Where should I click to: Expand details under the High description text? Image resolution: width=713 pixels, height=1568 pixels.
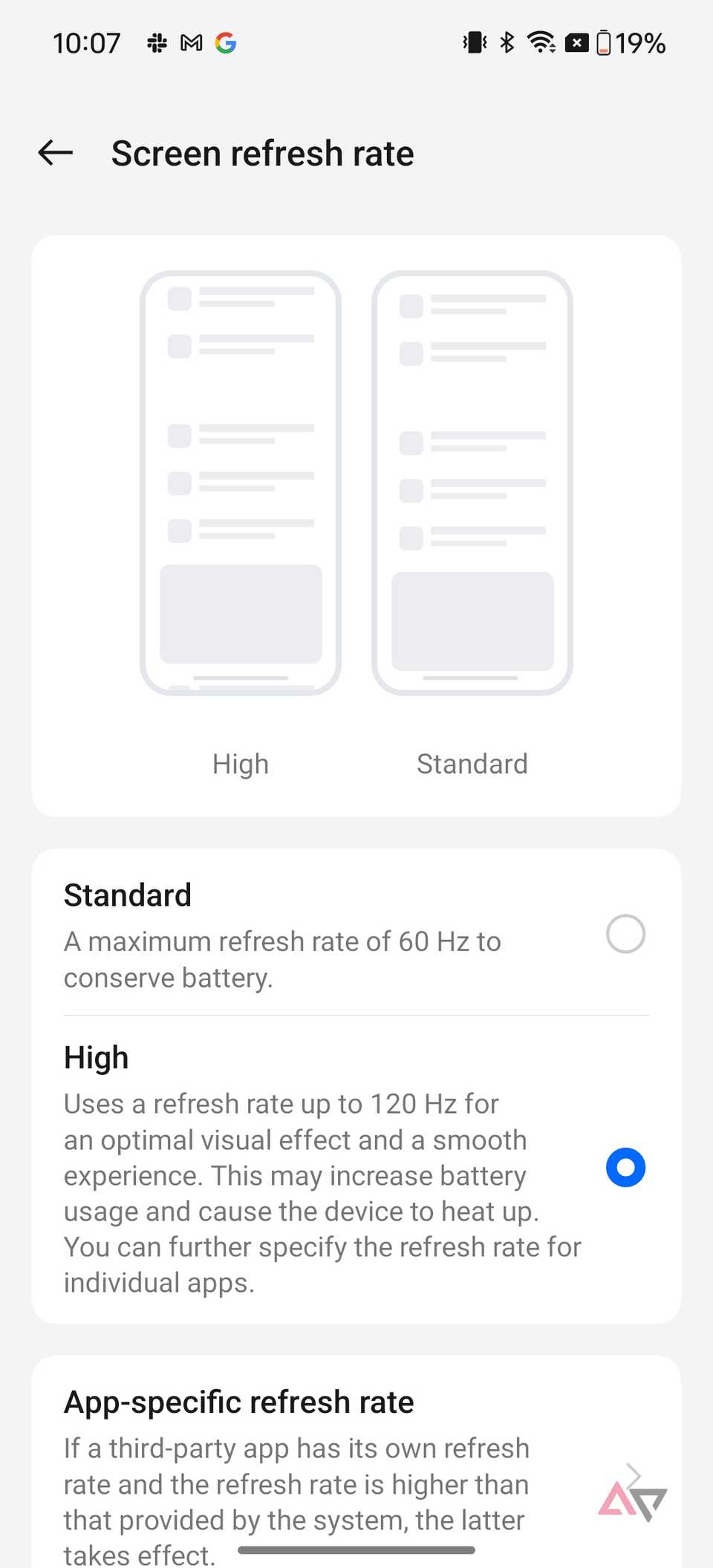pyautogui.click(x=322, y=1192)
